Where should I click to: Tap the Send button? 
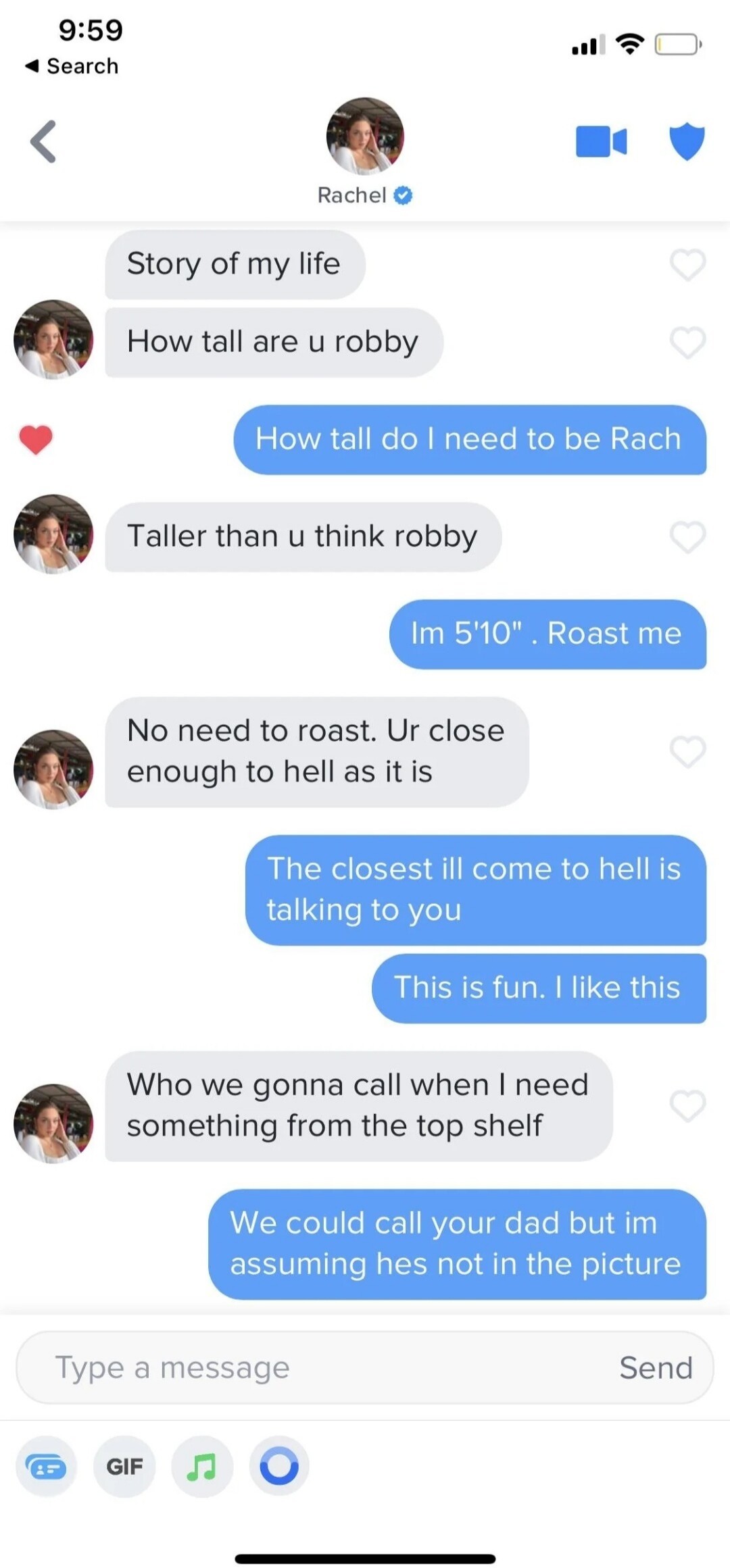point(656,1368)
